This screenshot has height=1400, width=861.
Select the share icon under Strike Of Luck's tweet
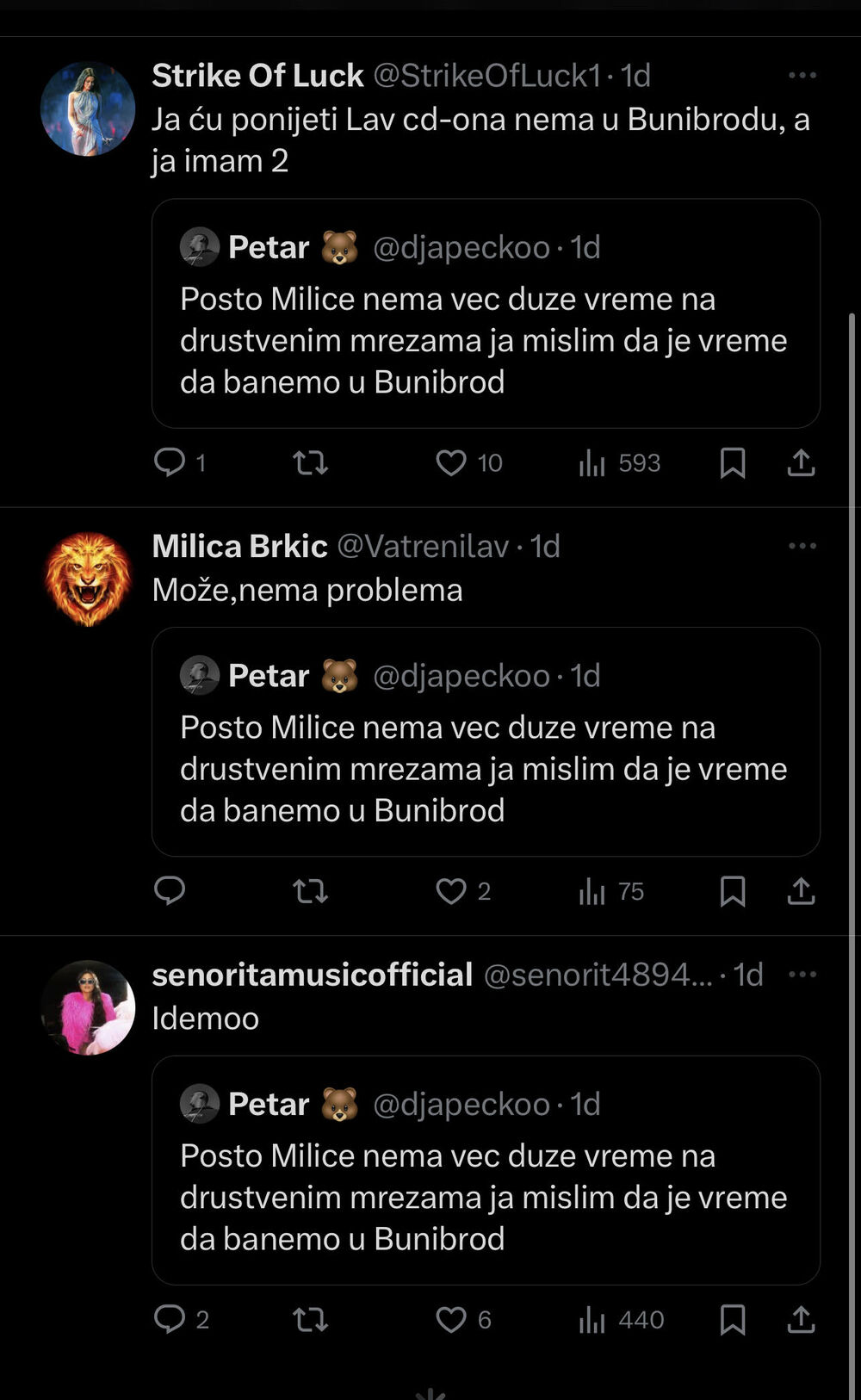[x=801, y=463]
